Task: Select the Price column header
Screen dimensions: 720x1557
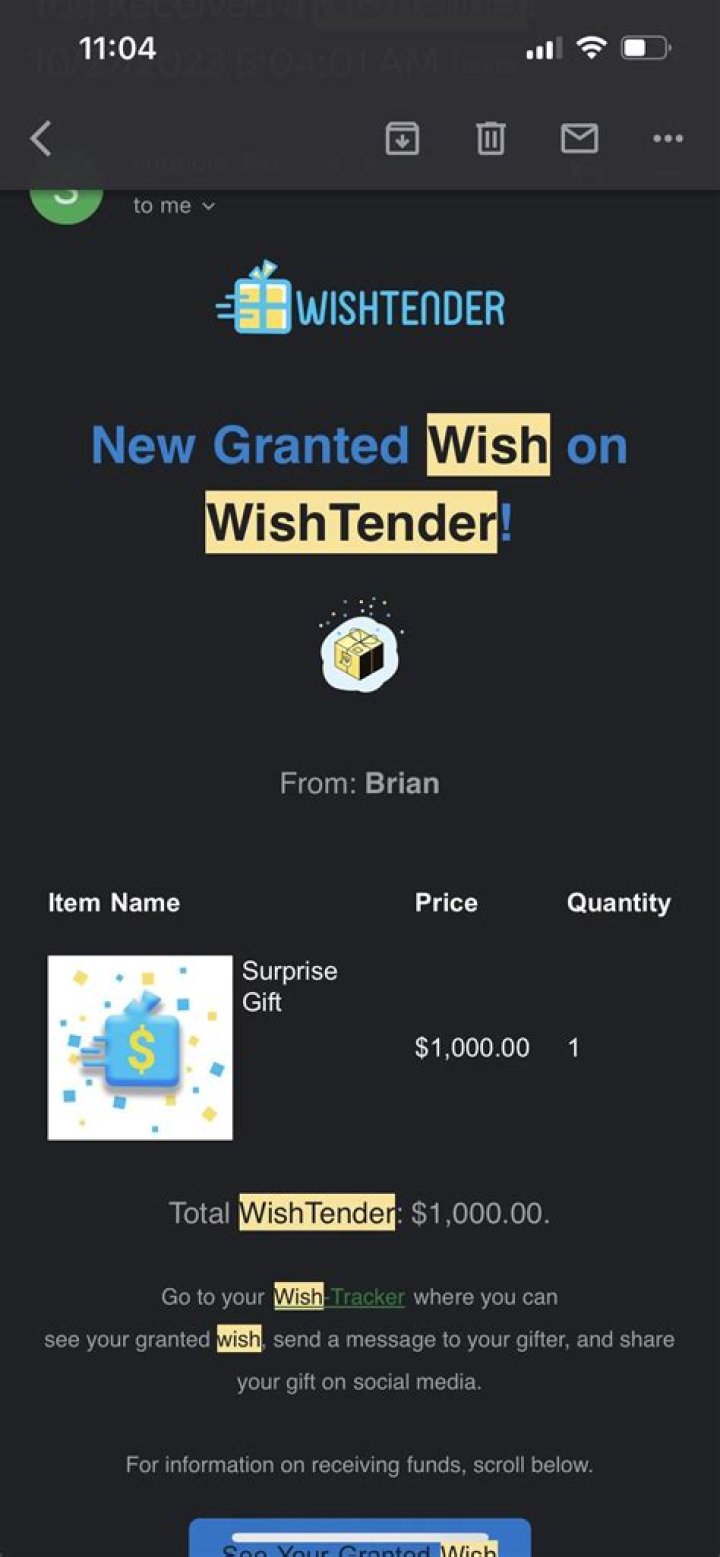Action: [446, 902]
